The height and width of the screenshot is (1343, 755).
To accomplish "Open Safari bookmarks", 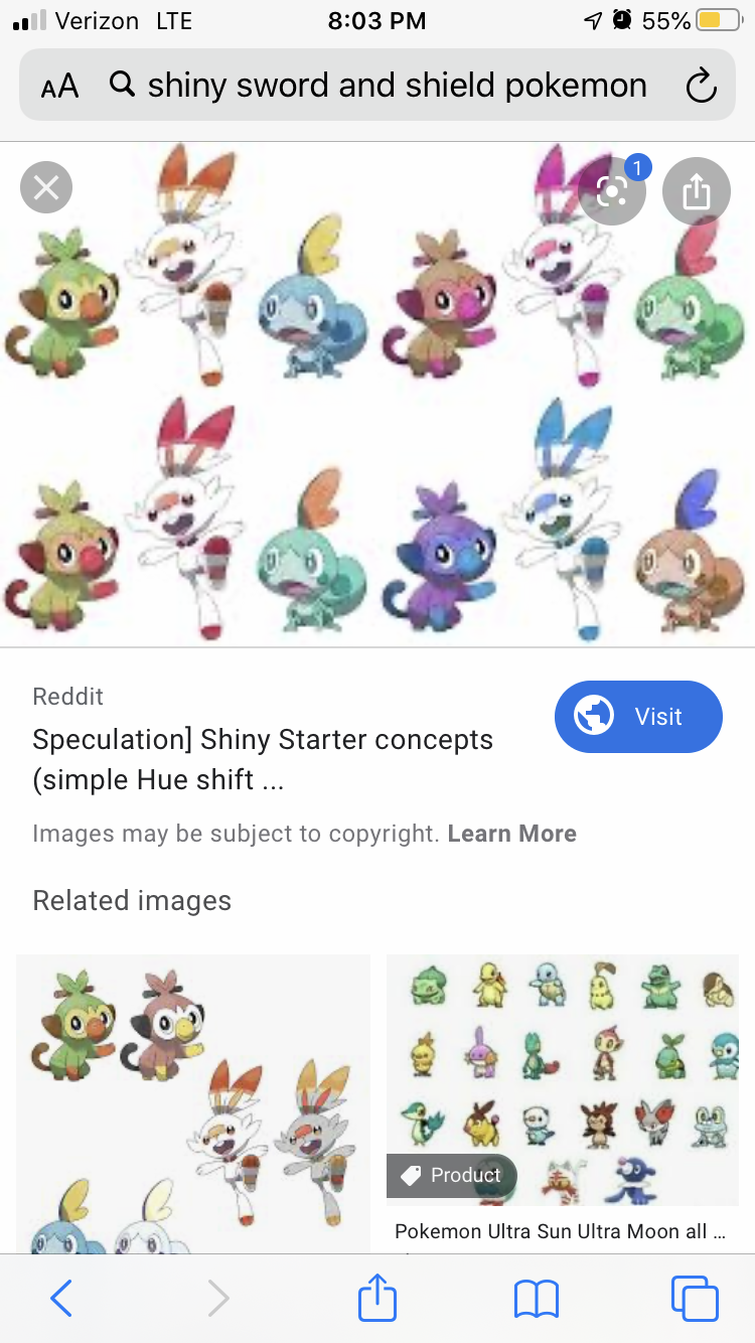I will click(536, 1298).
